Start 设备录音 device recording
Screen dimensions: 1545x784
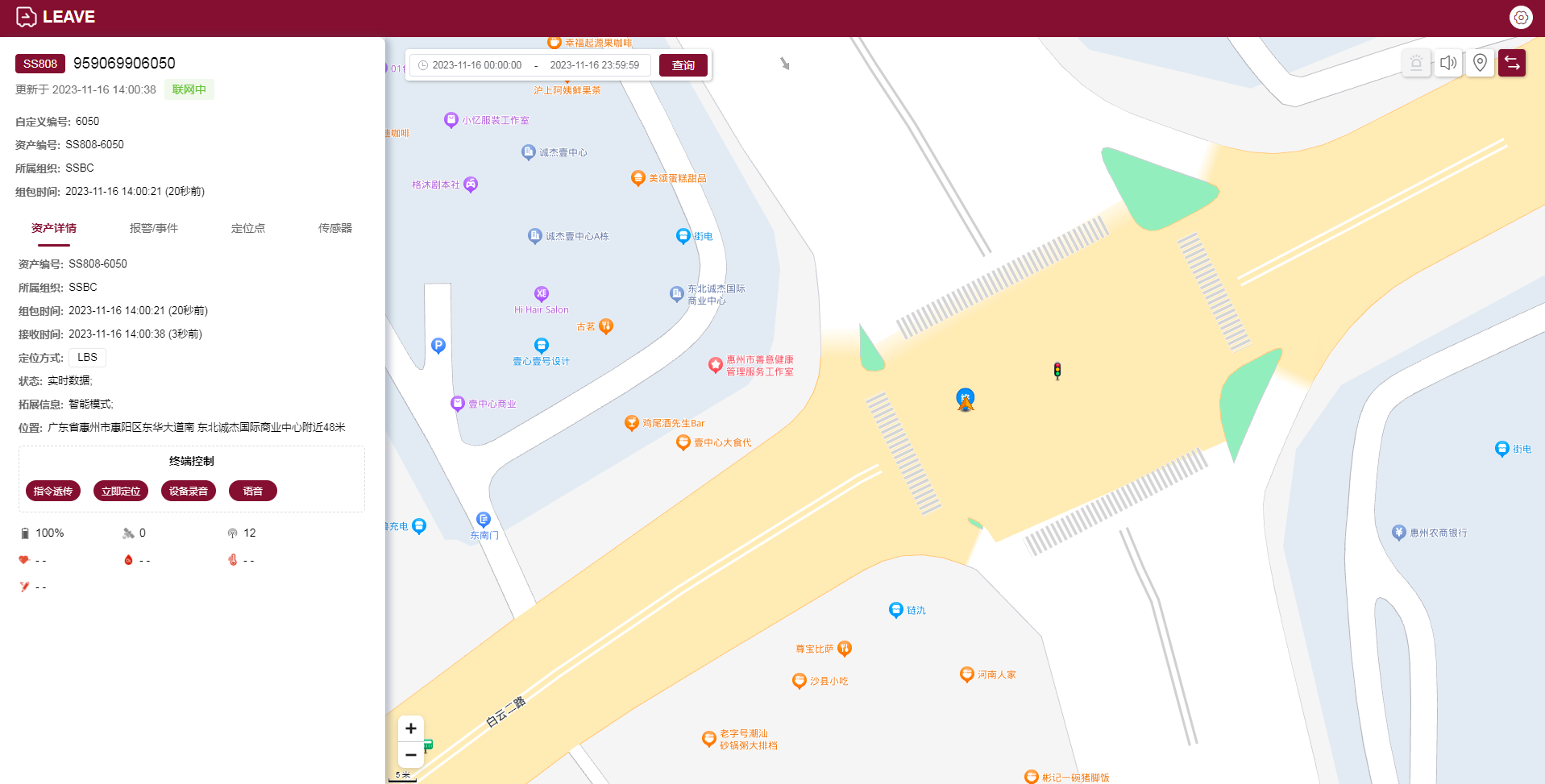(189, 491)
